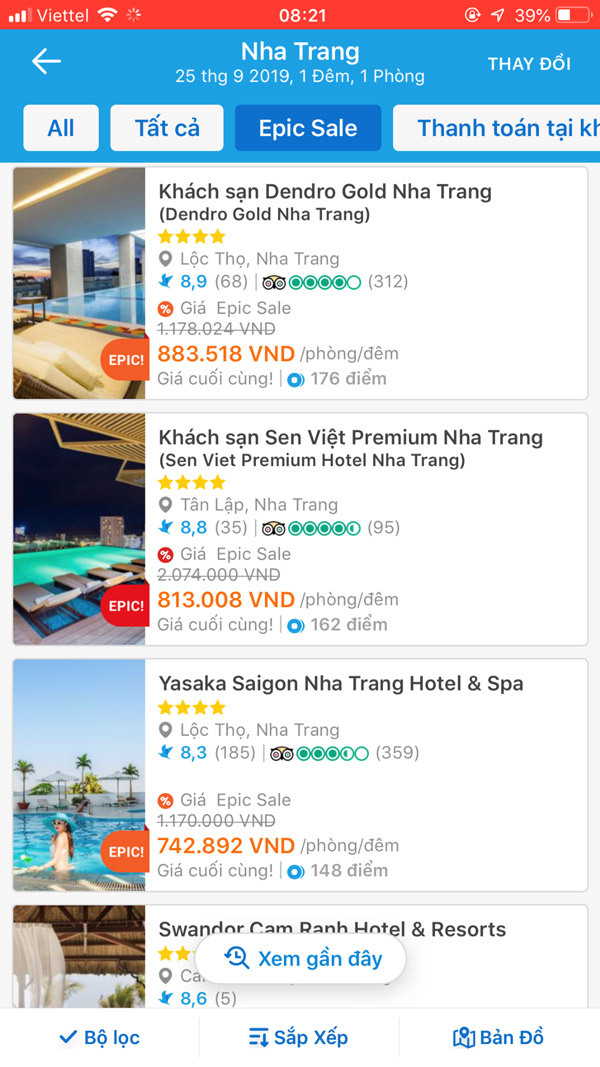Open Khách sạn Dendro Gold Nha Trang

pyautogui.click(x=325, y=191)
